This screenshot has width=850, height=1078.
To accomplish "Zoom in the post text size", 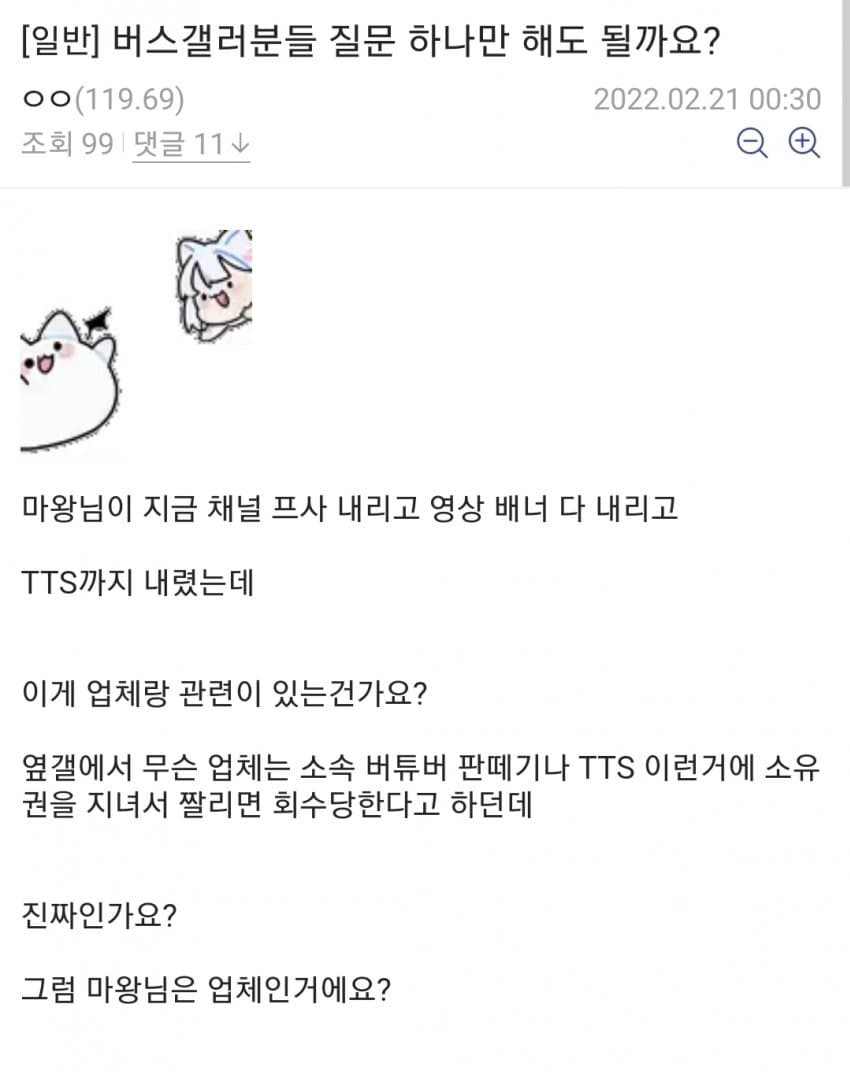I will [x=804, y=144].
